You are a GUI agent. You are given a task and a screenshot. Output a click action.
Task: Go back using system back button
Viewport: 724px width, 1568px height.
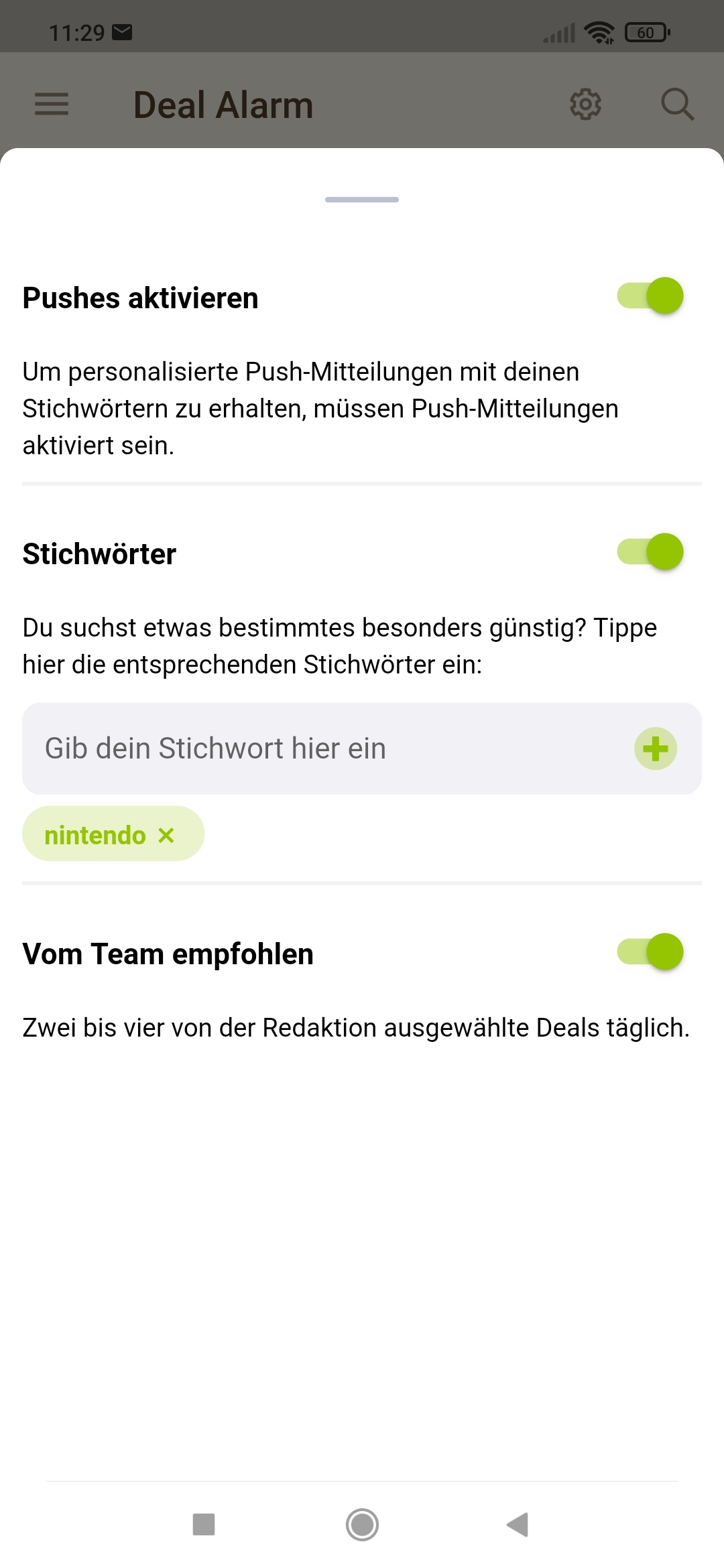pos(518,1524)
